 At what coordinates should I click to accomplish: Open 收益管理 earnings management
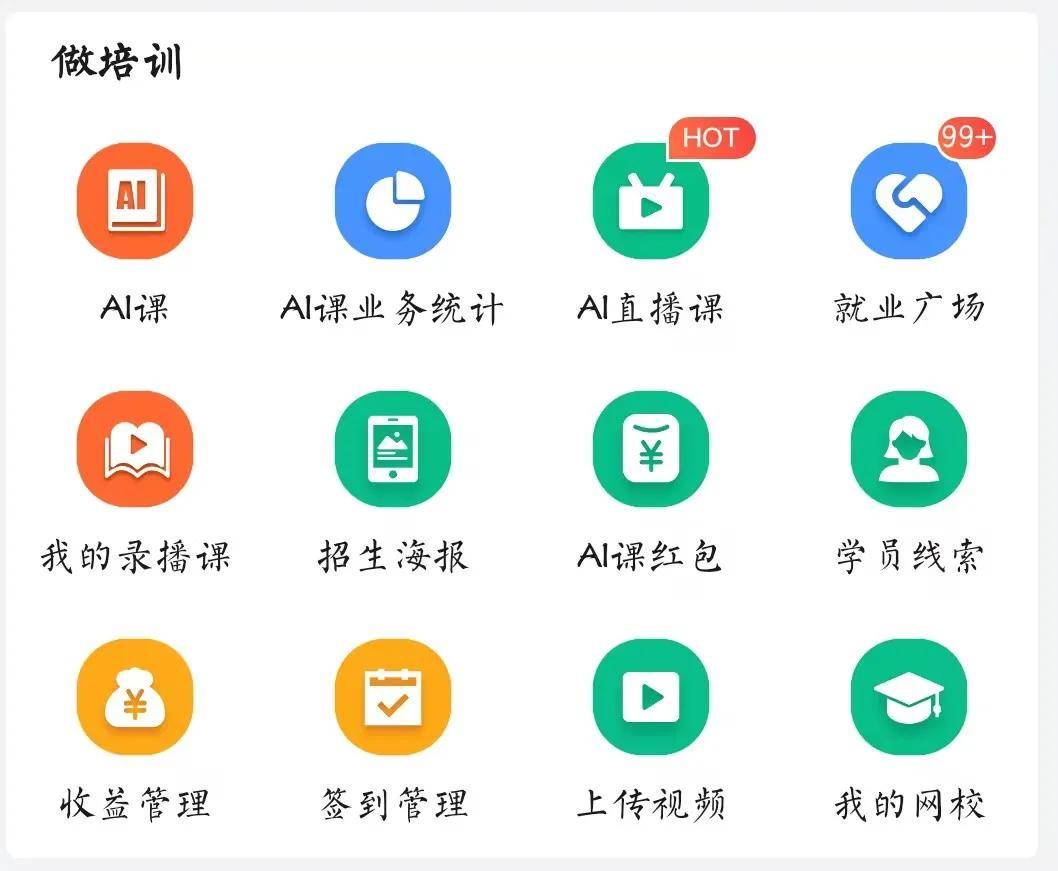click(x=135, y=697)
